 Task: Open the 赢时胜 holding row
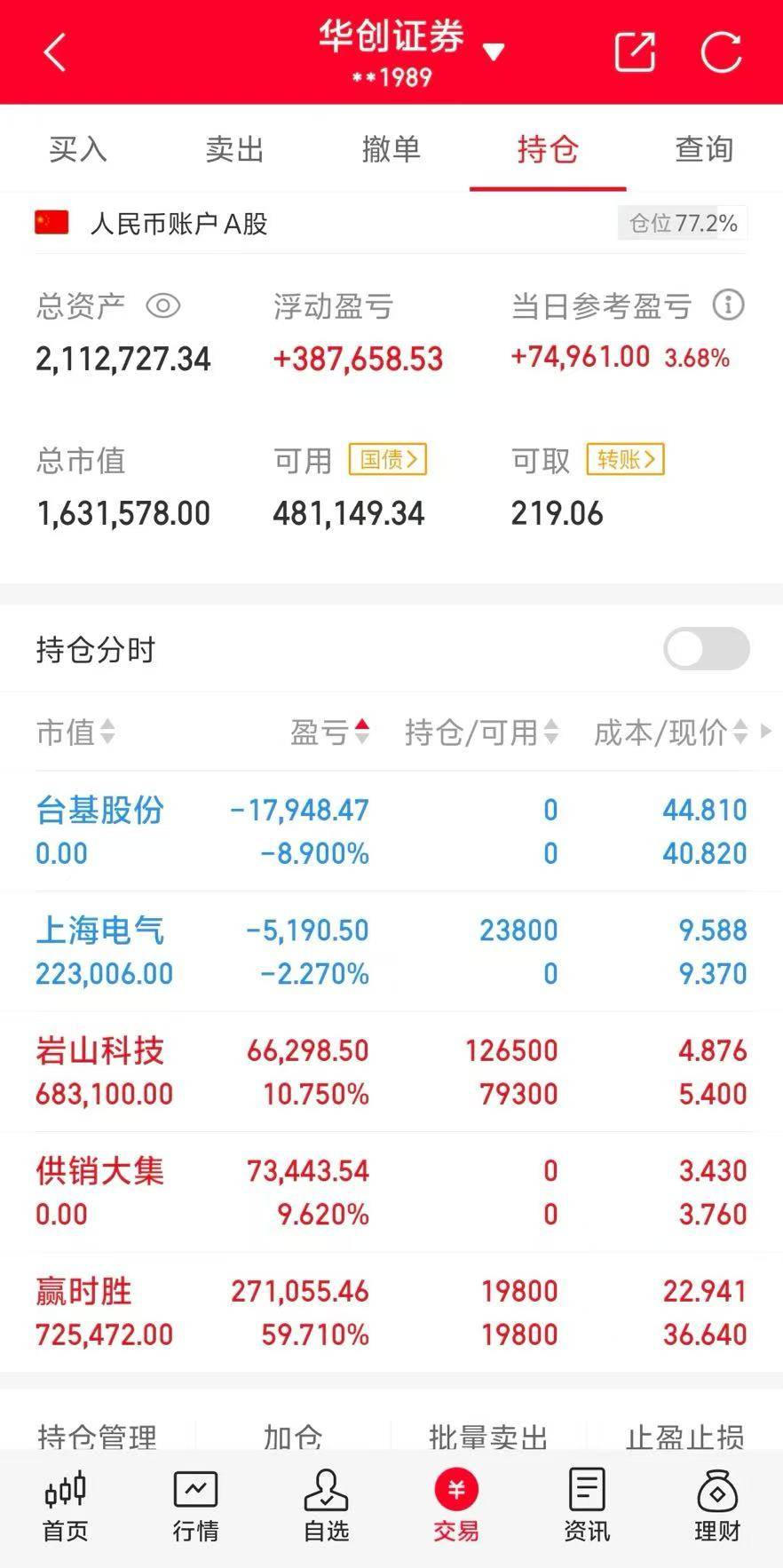(x=391, y=1312)
